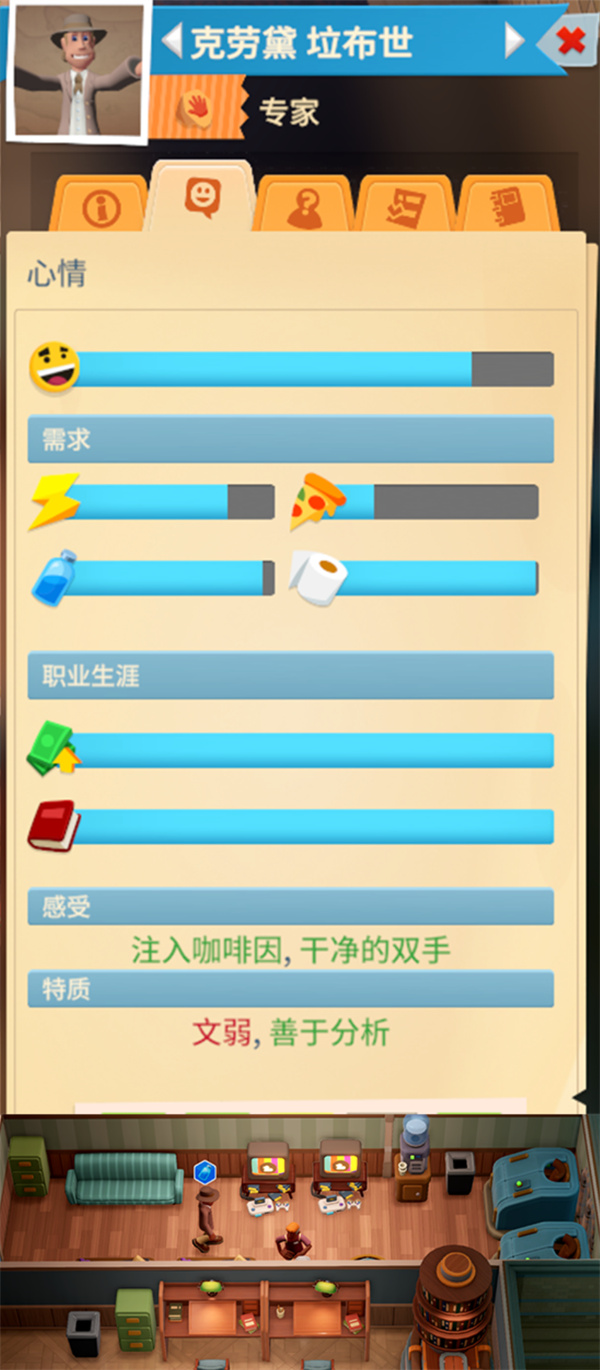
Task: Switch to the notebook tab
Action: [x=507, y=207]
